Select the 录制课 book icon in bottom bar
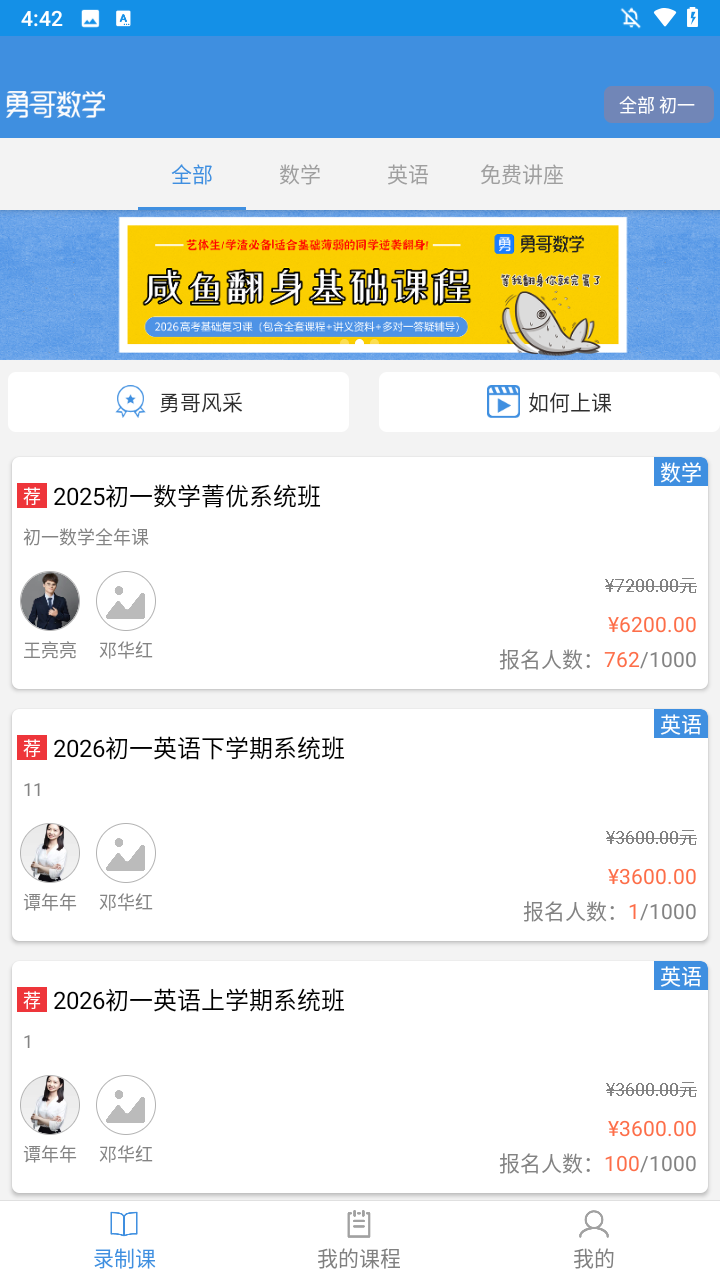The width and height of the screenshot is (720, 1280). pos(124,1222)
